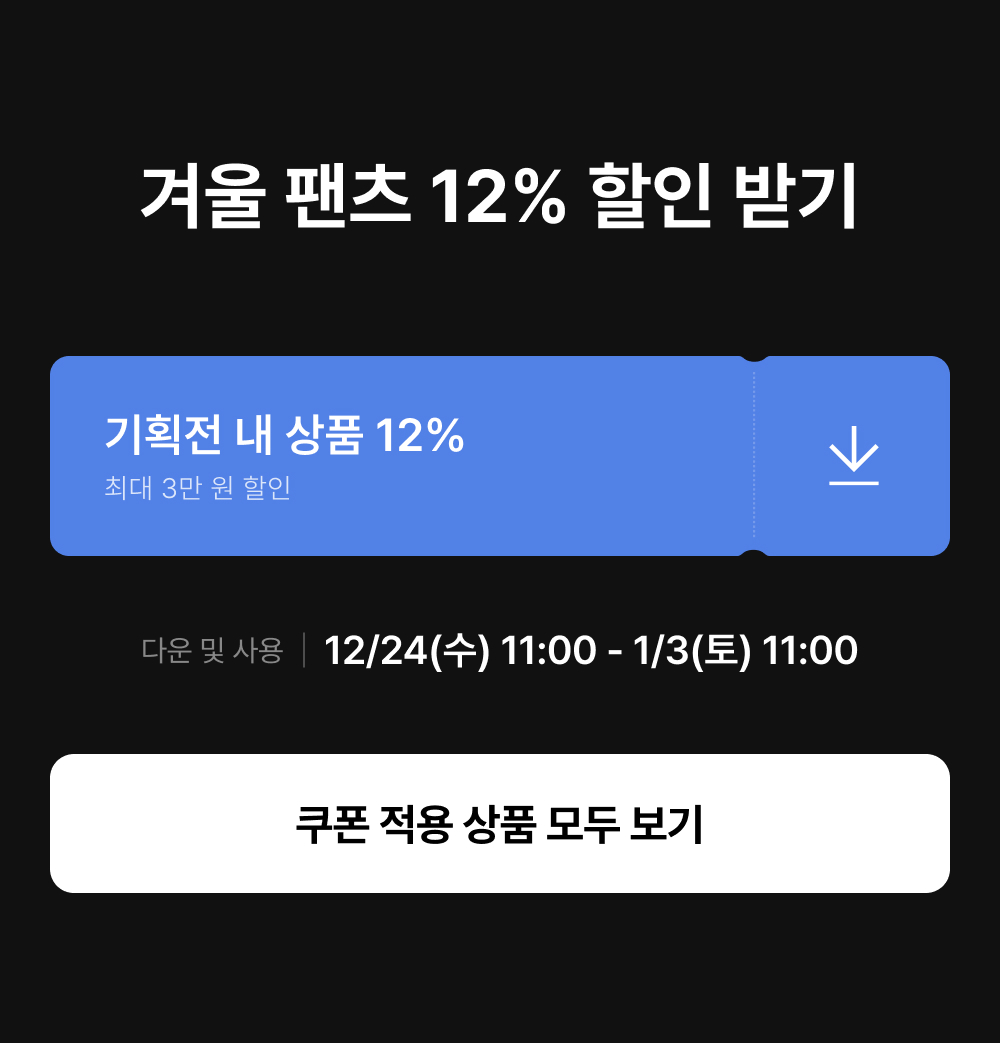Tap 쿠폰 적용 상품 모두 보기 button
The image size is (1000, 1043).
click(500, 823)
